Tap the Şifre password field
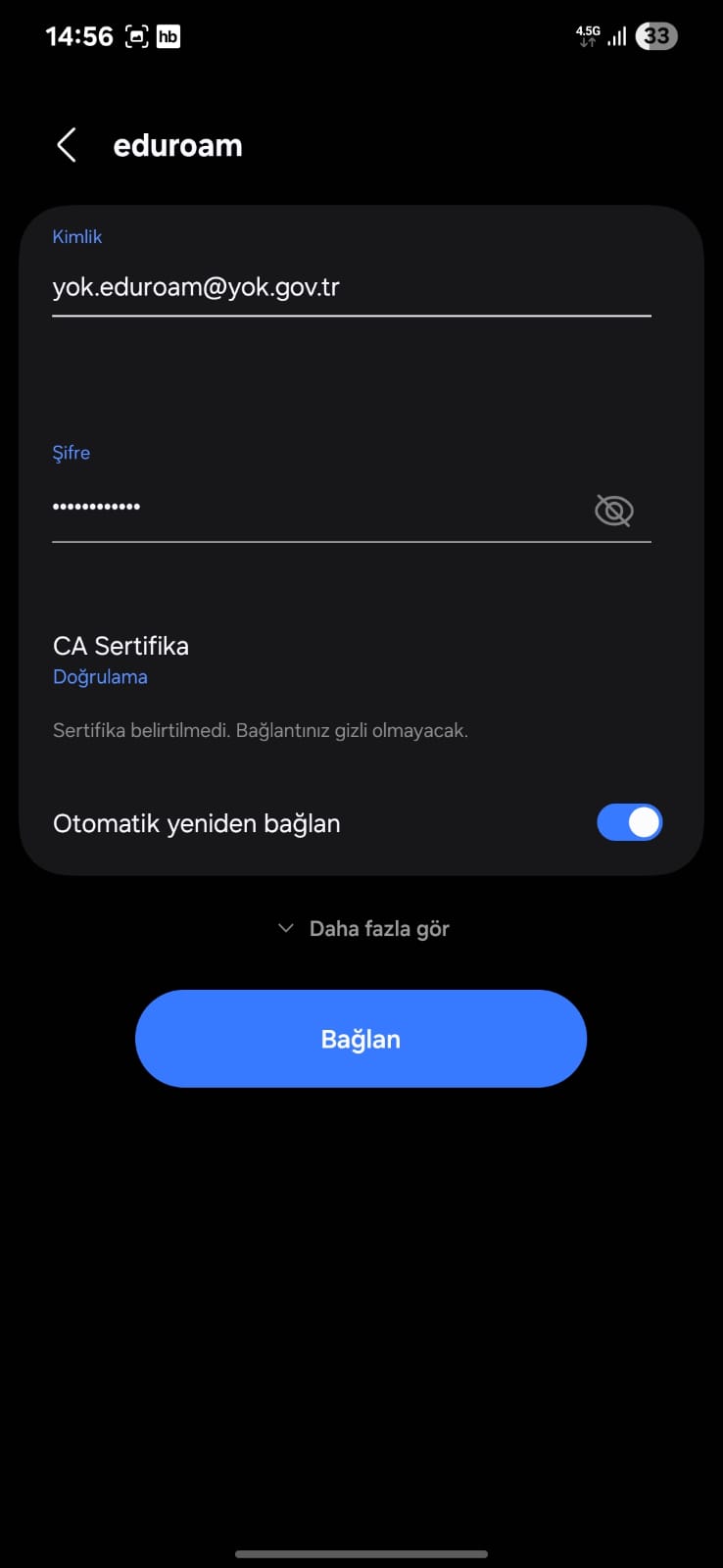 click(313, 507)
